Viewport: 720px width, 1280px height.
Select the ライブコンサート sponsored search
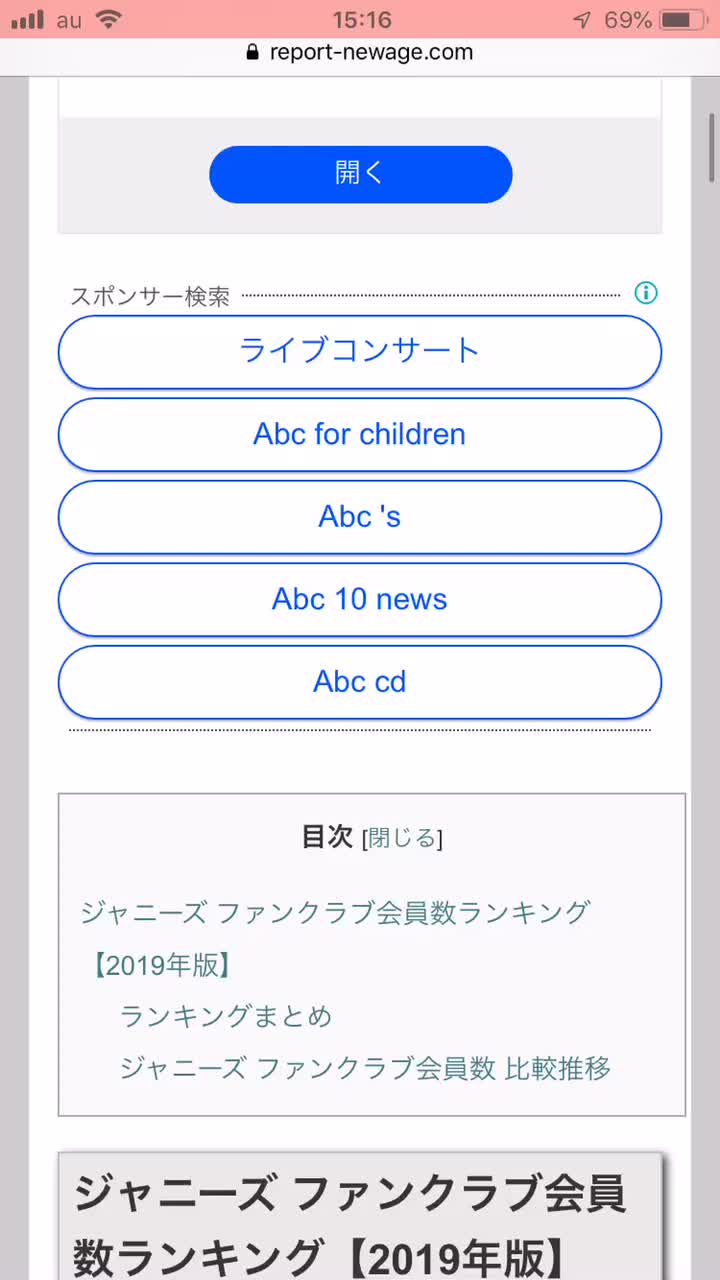[x=360, y=352]
